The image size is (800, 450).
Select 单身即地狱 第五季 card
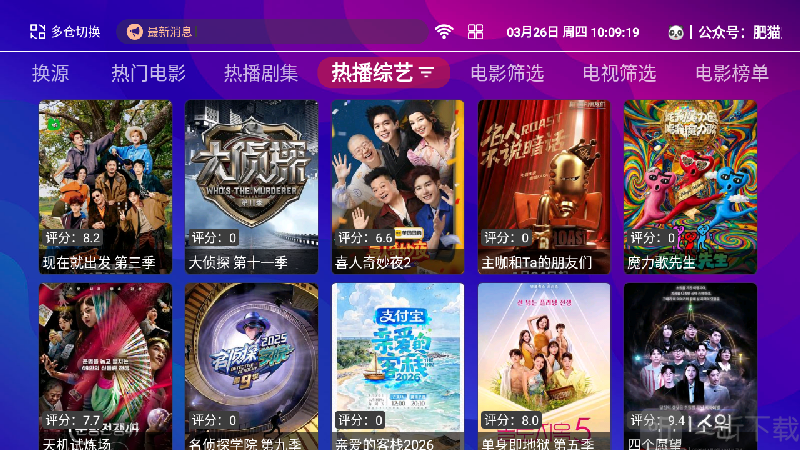pyautogui.click(x=544, y=366)
